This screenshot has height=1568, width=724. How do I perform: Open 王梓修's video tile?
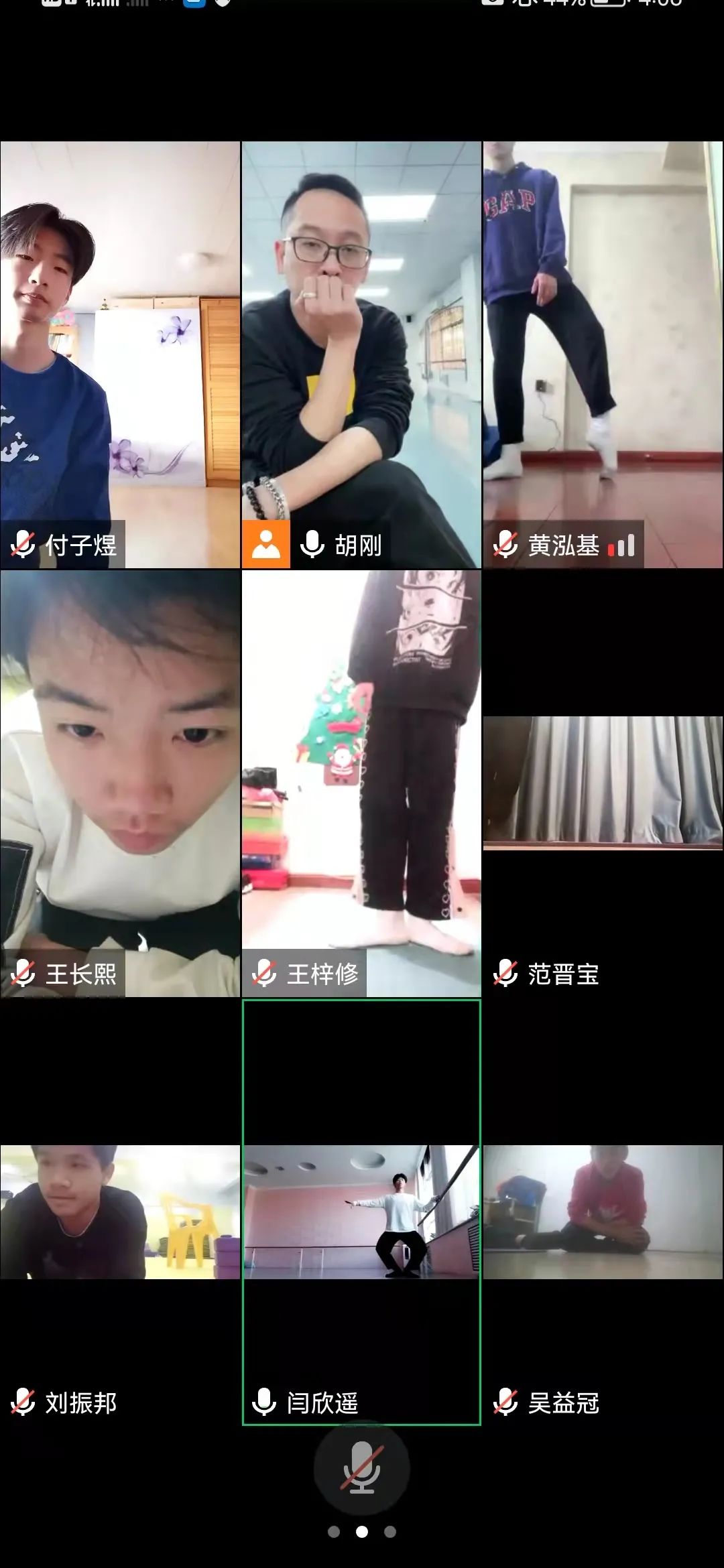tap(361, 783)
